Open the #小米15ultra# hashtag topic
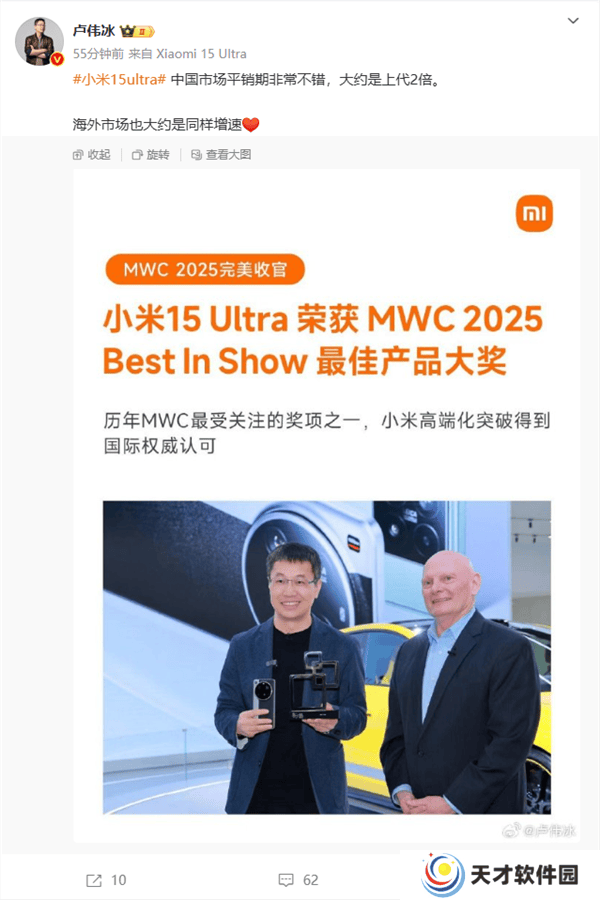600x900 pixels. 118,78
